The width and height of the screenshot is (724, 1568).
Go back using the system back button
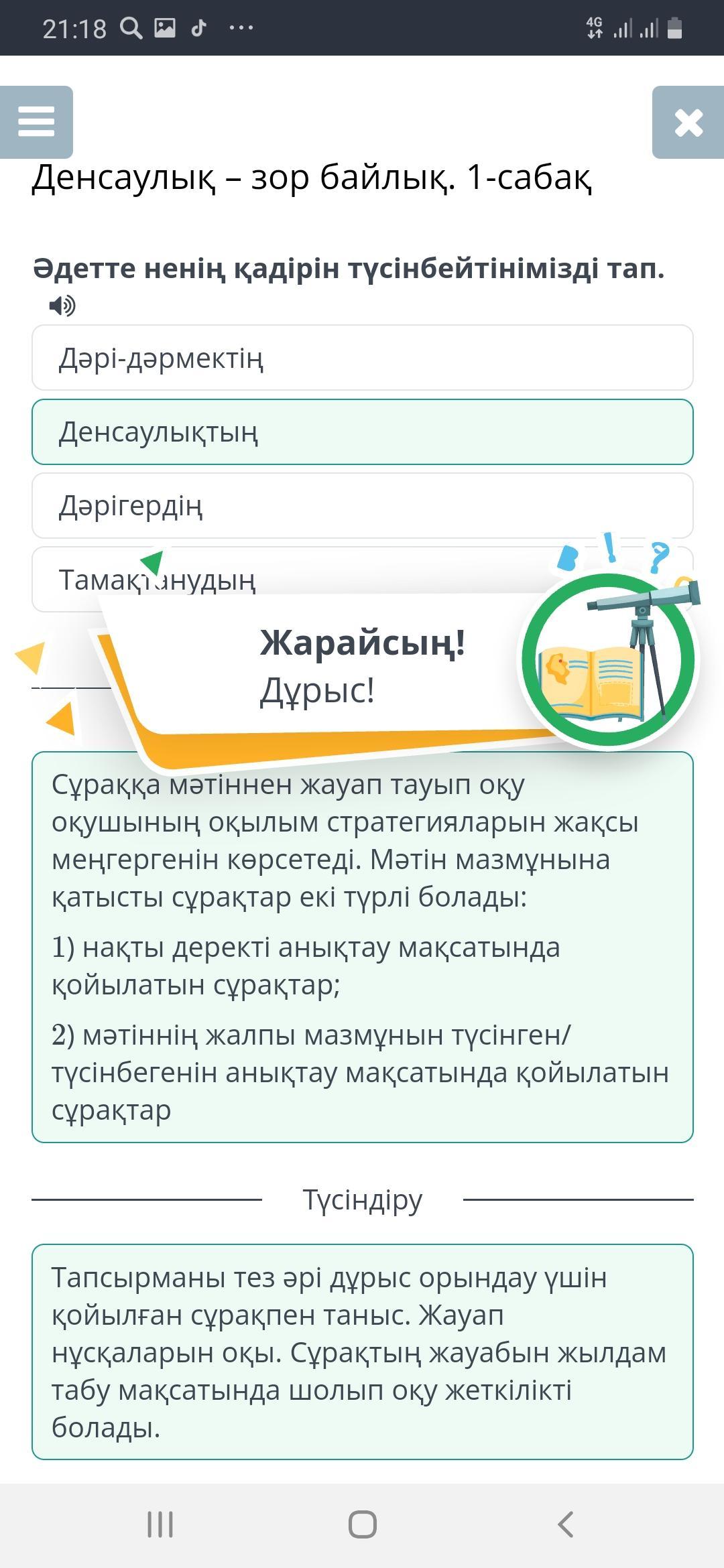point(565,1524)
